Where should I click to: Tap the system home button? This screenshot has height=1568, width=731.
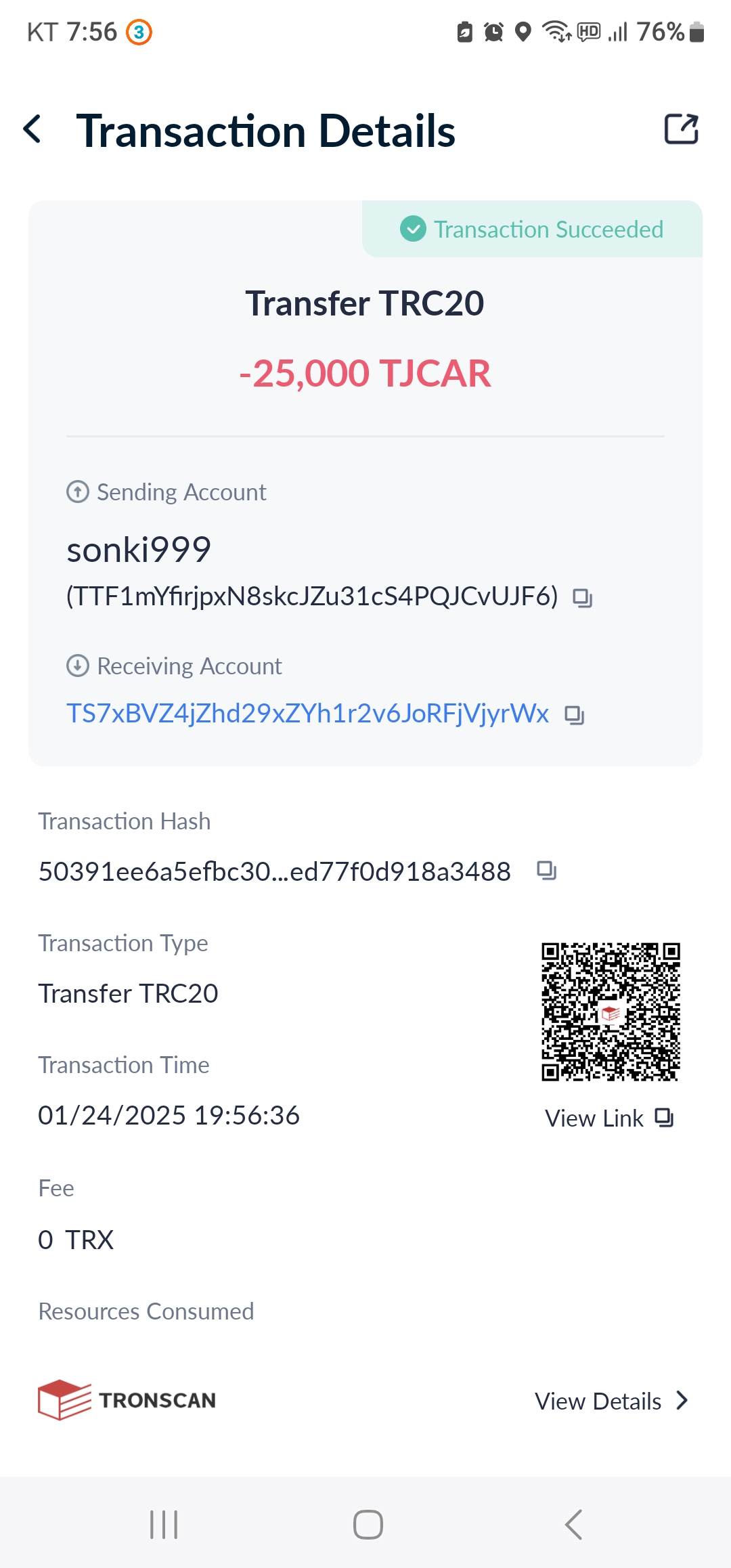368,1524
